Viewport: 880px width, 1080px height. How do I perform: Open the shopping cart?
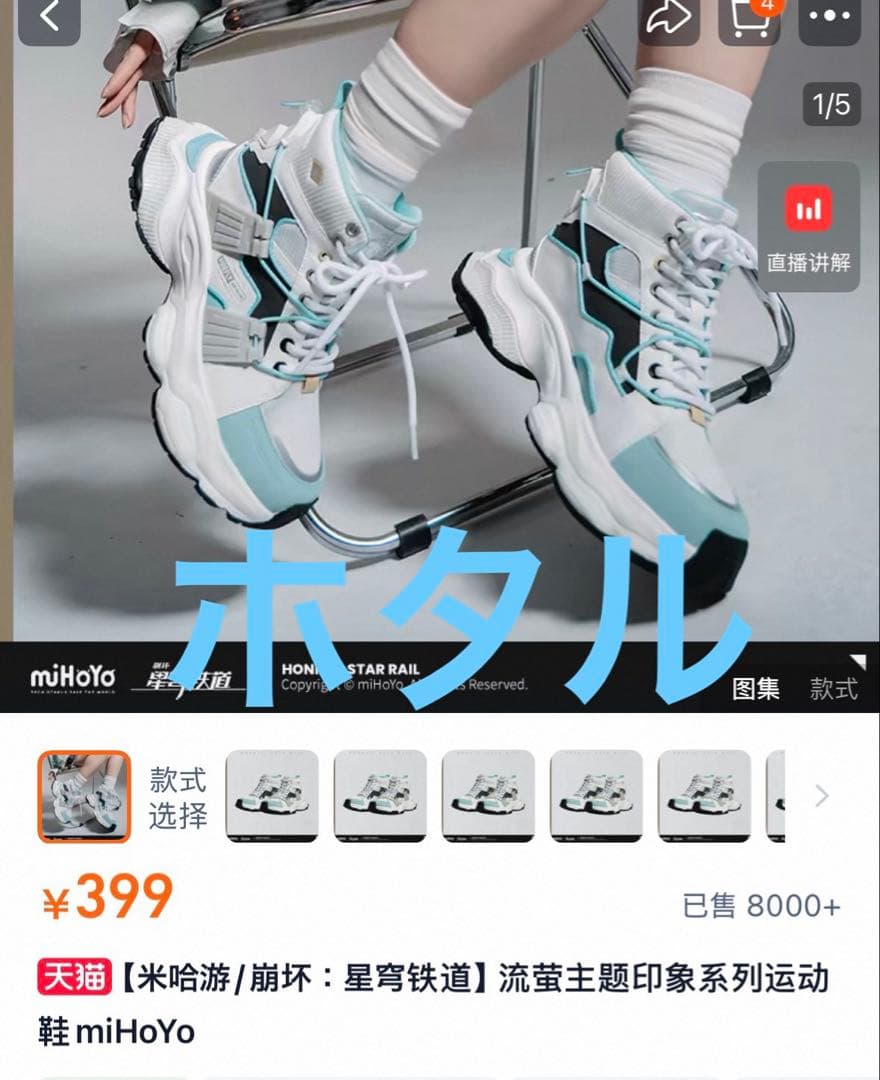coord(749,18)
